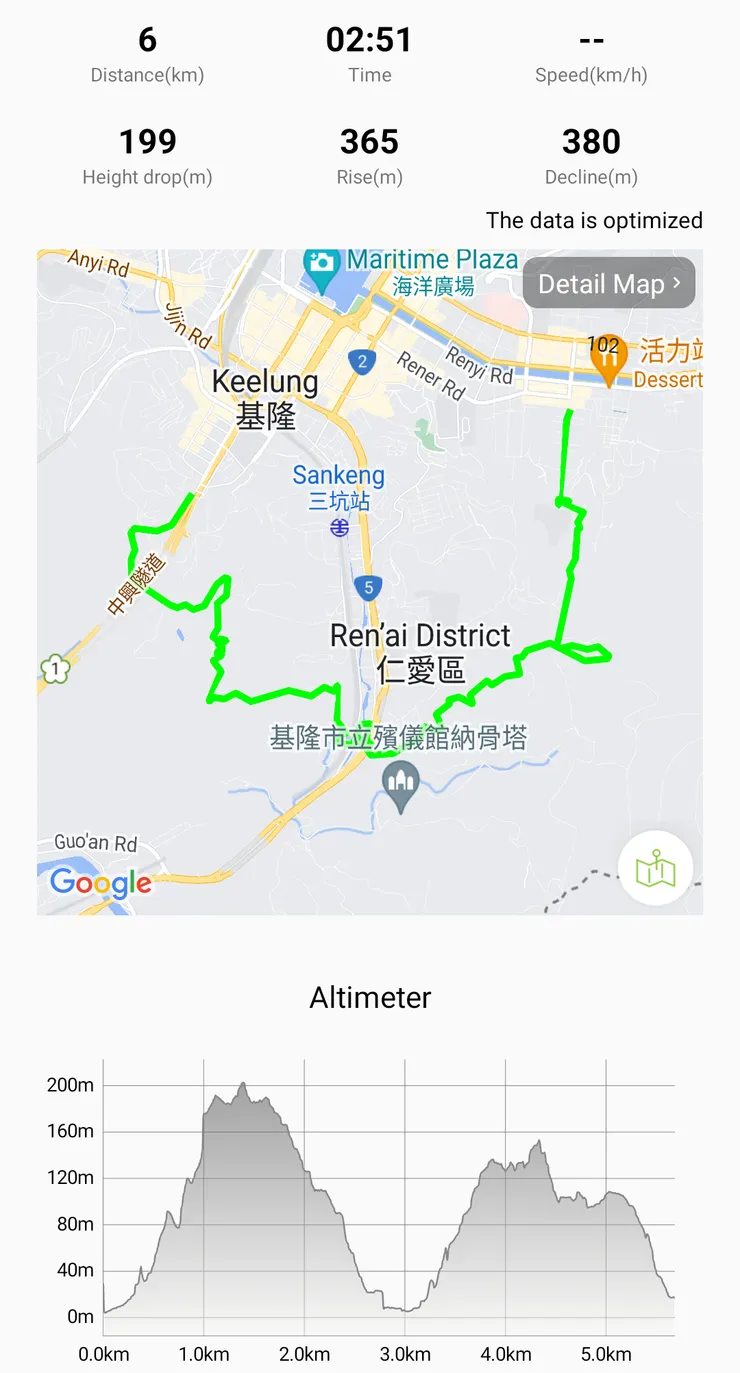Screen dimensions: 740x1373
Task: Click 'The data is optimized' text
Action: tap(593, 220)
